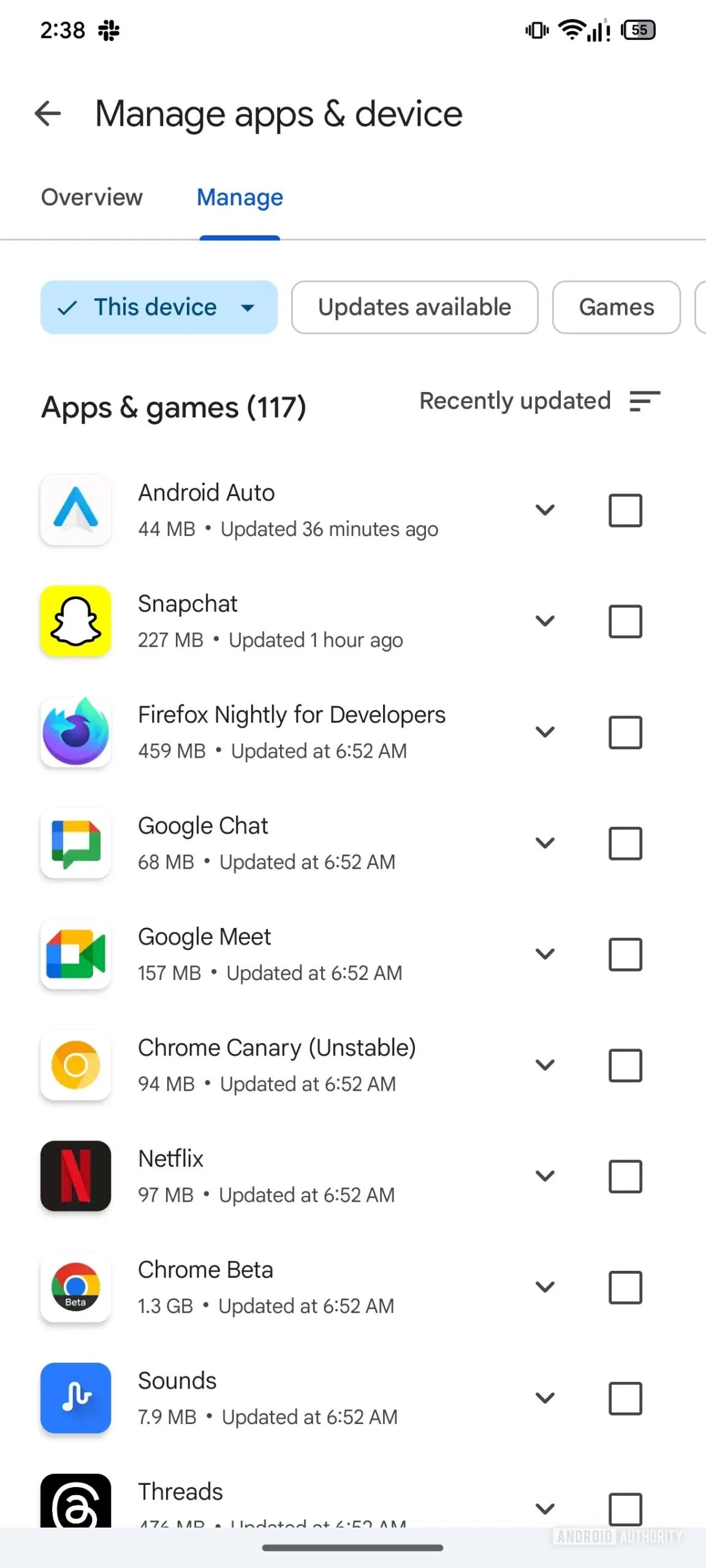The width and height of the screenshot is (706, 1568).
Task: Open the Android Auto app icon
Action: (x=75, y=510)
